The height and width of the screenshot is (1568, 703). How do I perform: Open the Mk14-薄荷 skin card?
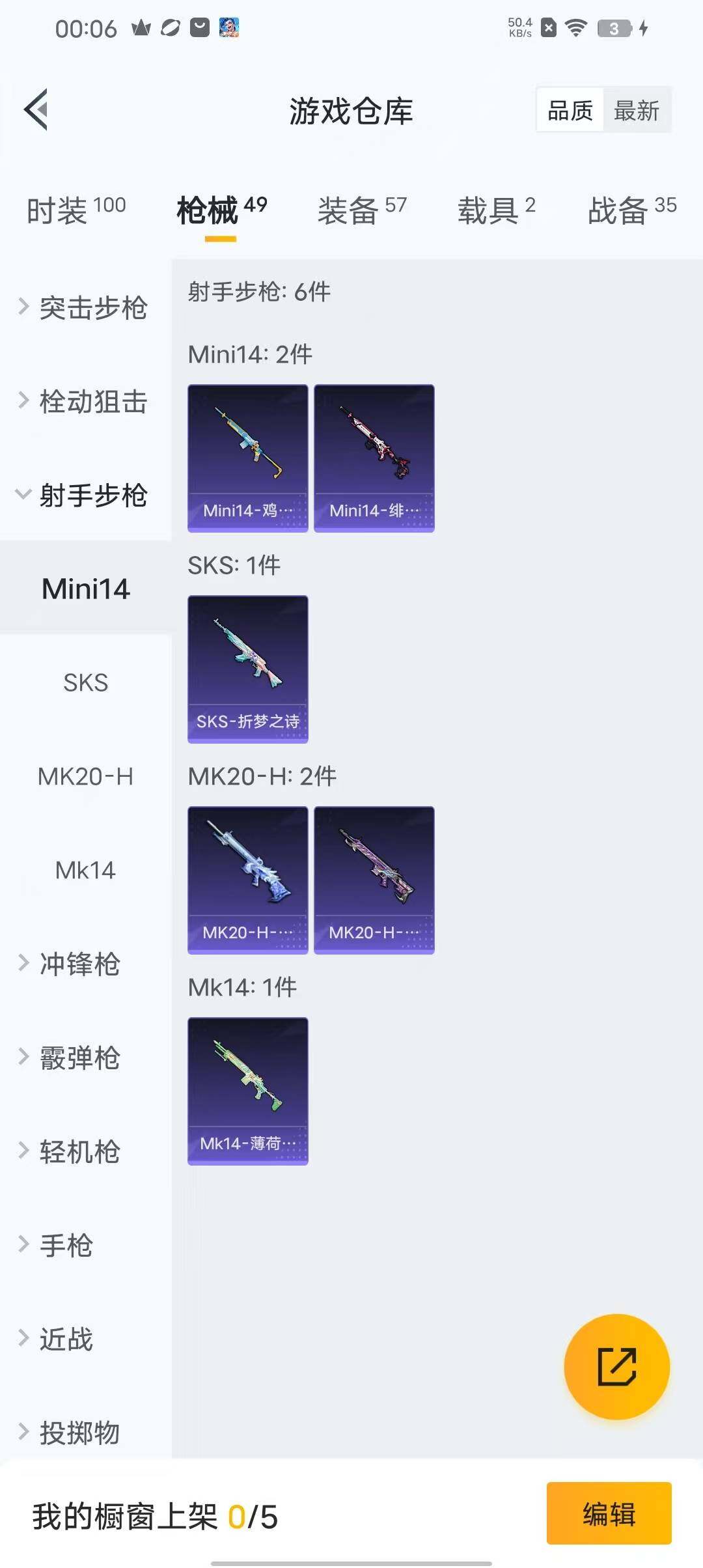pyautogui.click(x=247, y=1091)
